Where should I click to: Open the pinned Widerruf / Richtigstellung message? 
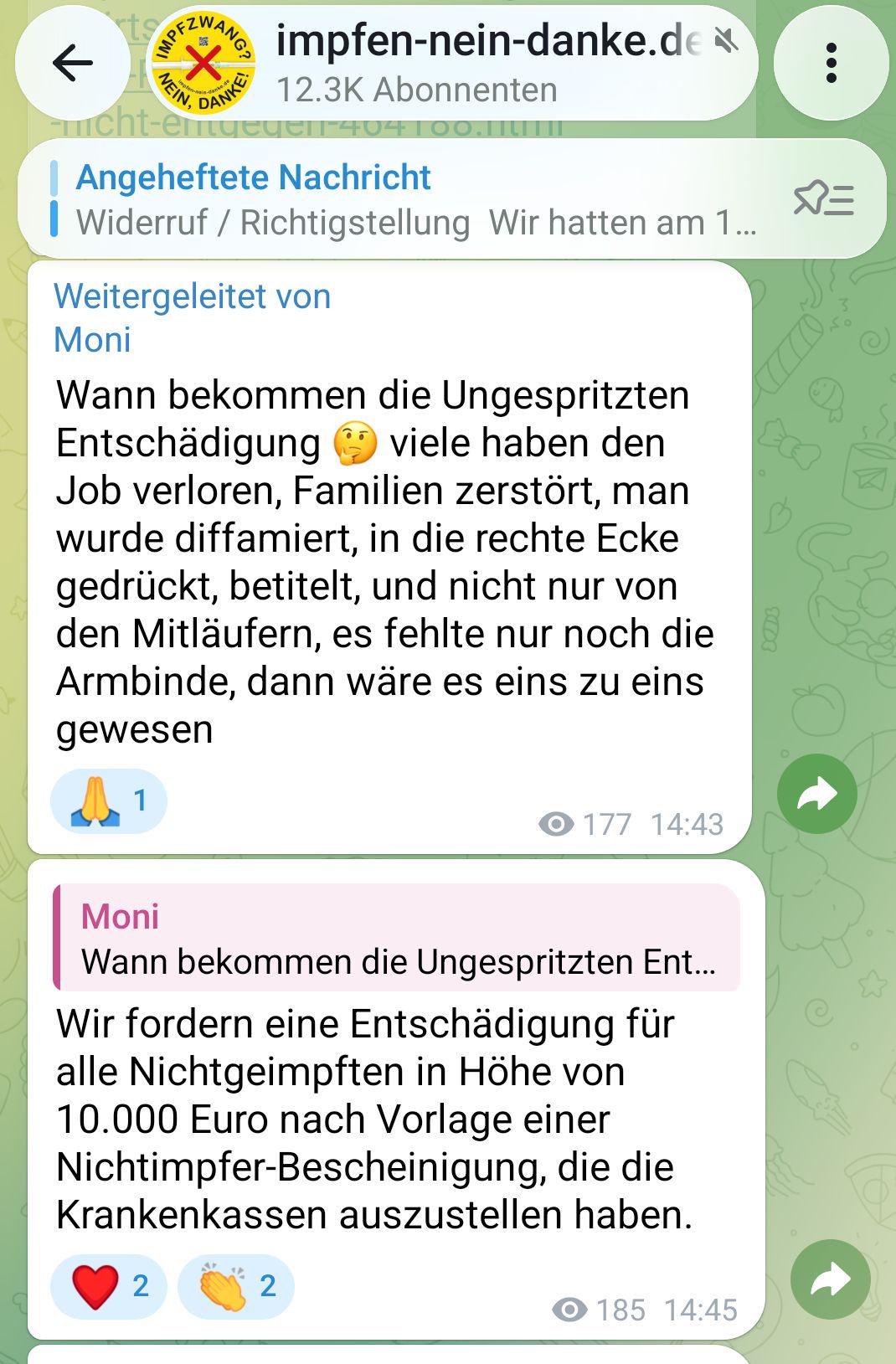click(410, 199)
